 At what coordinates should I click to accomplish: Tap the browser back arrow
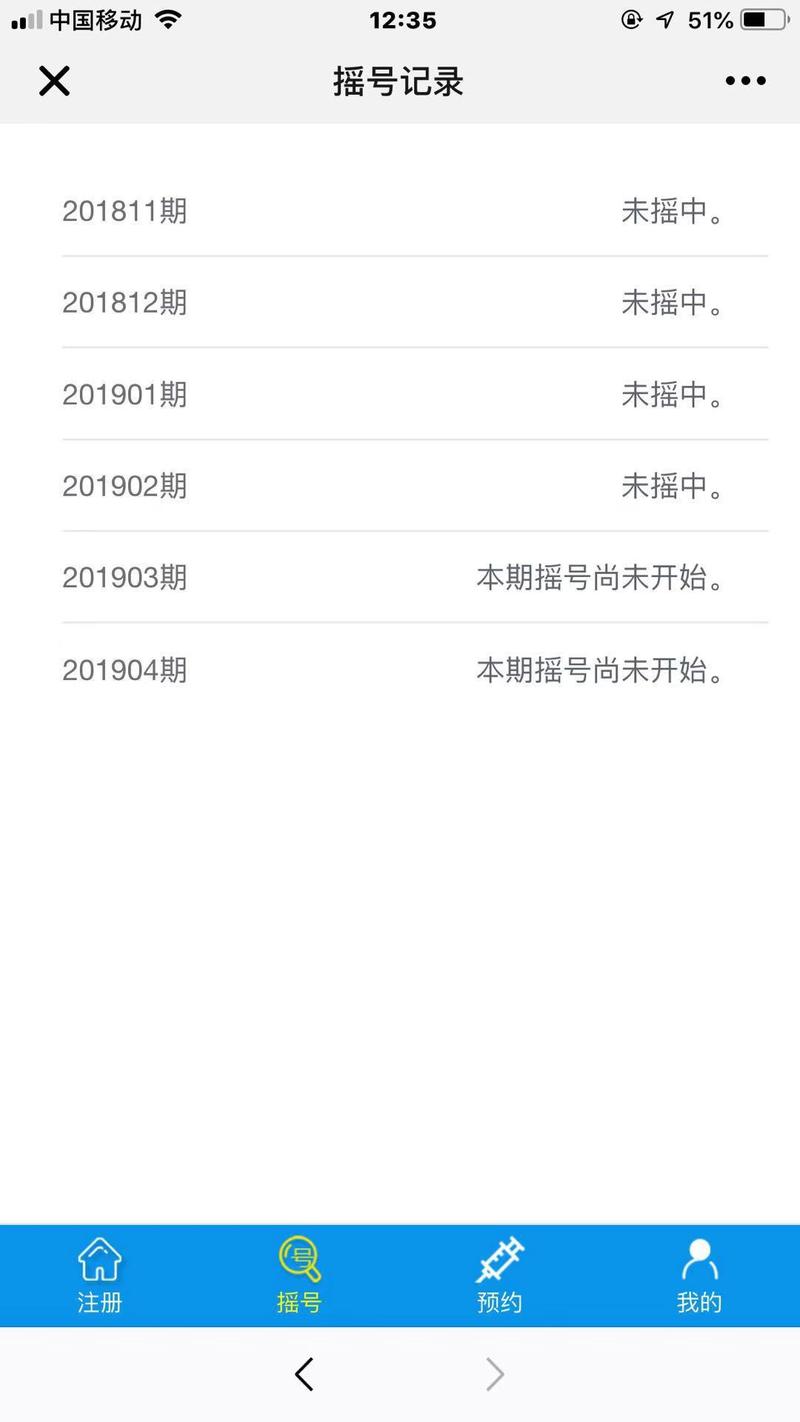(304, 1374)
